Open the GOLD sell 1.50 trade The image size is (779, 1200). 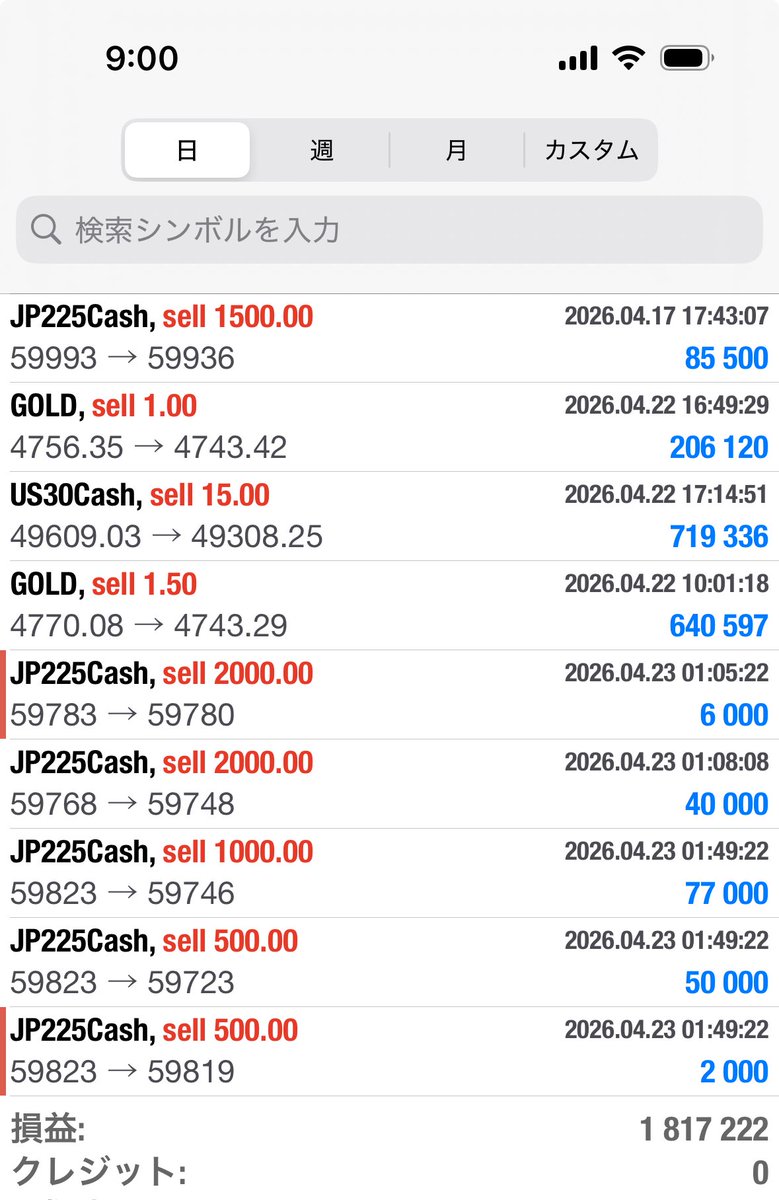coord(389,605)
